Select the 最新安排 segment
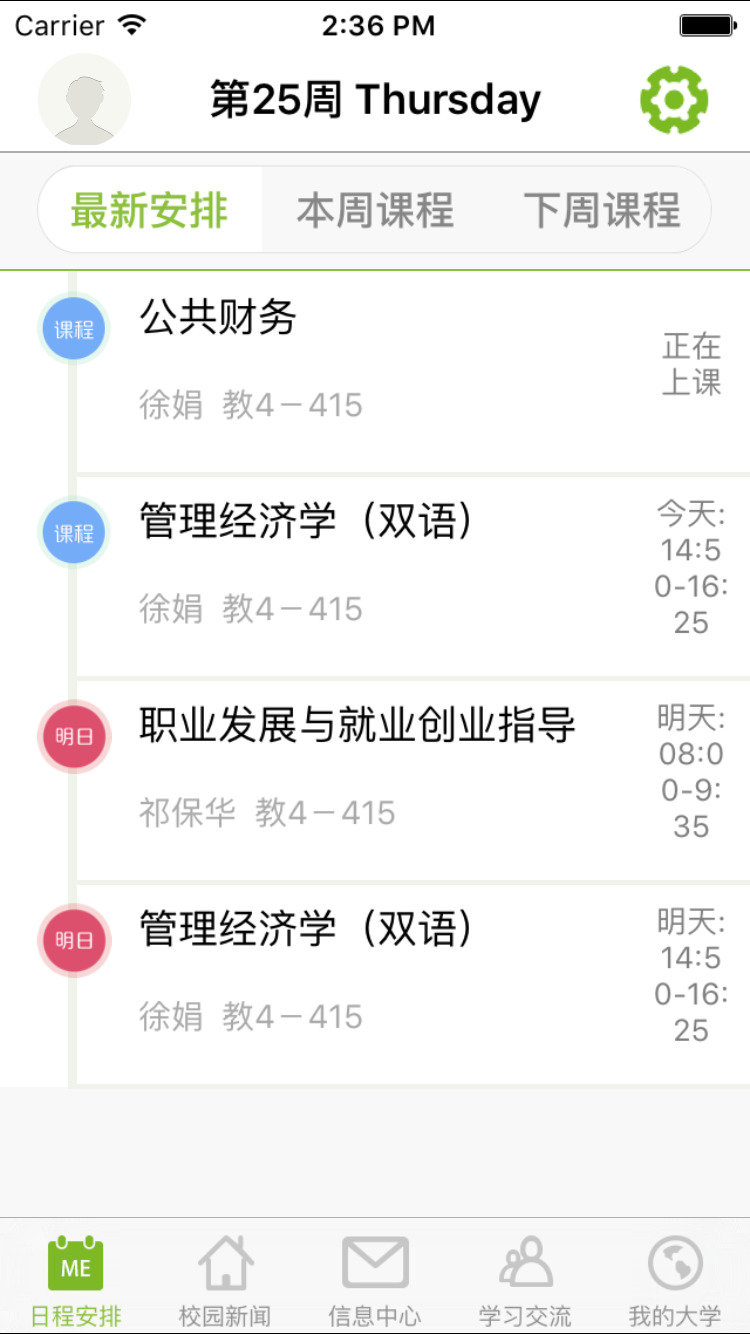Viewport: 750px width, 1334px height. [150, 210]
